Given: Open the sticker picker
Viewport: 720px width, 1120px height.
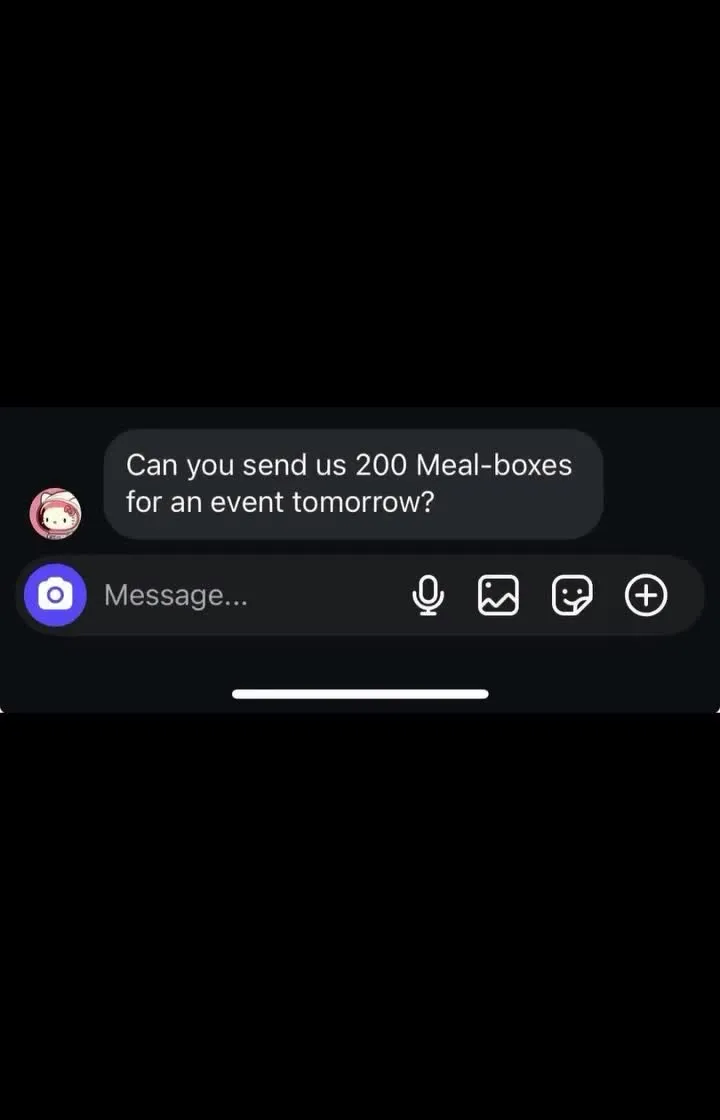Looking at the screenshot, I should tap(572, 595).
